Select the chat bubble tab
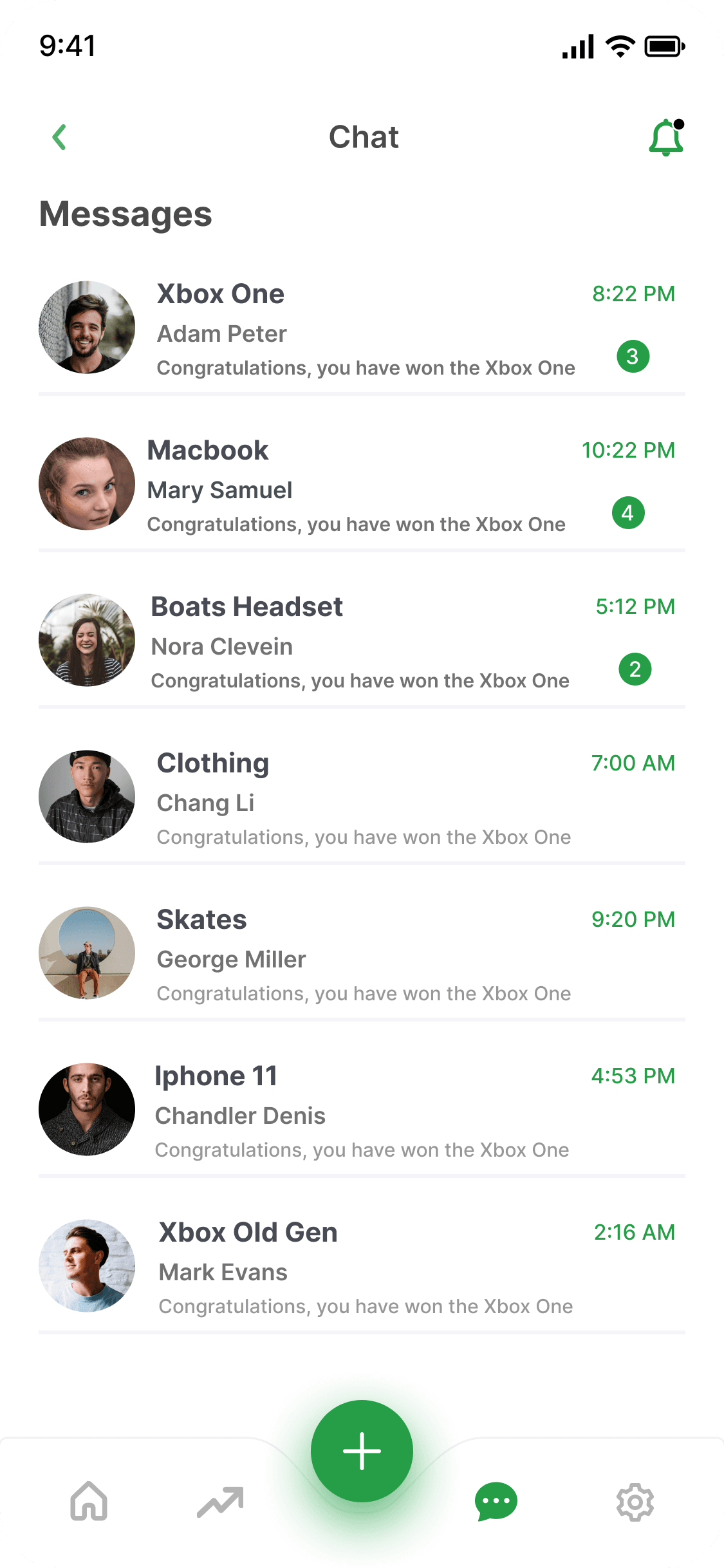Image resolution: width=724 pixels, height=1568 pixels. click(496, 1502)
